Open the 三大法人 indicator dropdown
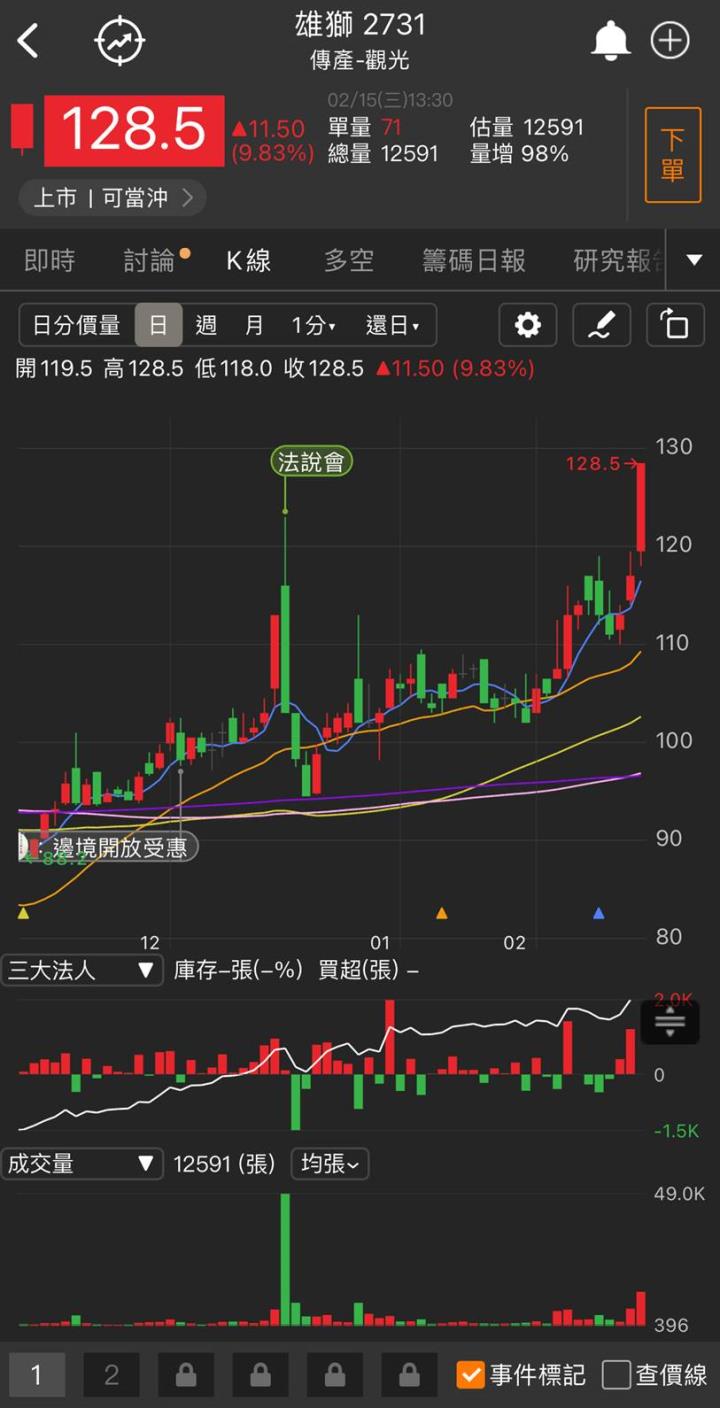 point(82,970)
